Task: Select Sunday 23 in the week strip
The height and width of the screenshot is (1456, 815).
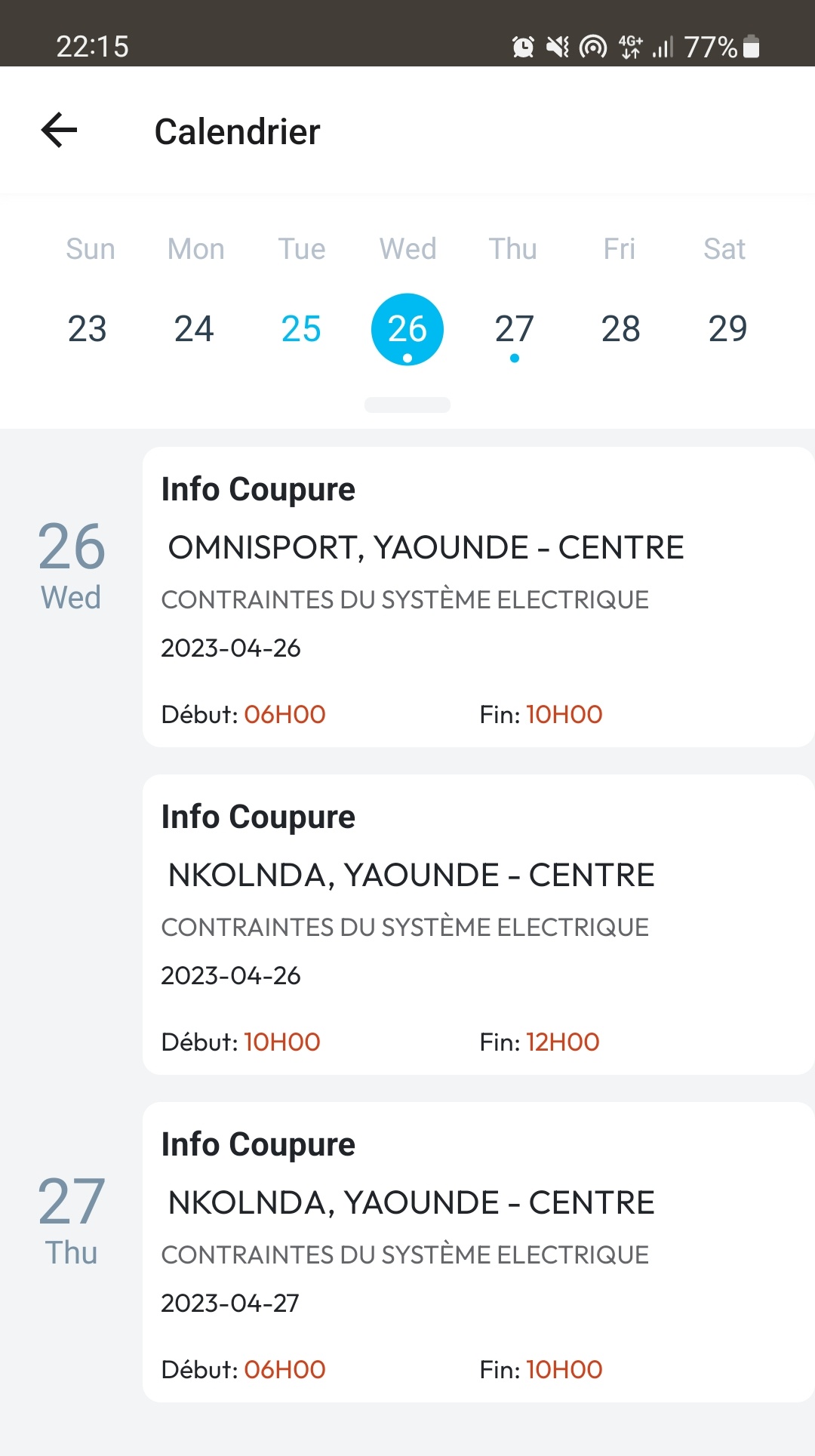Action: (x=88, y=329)
